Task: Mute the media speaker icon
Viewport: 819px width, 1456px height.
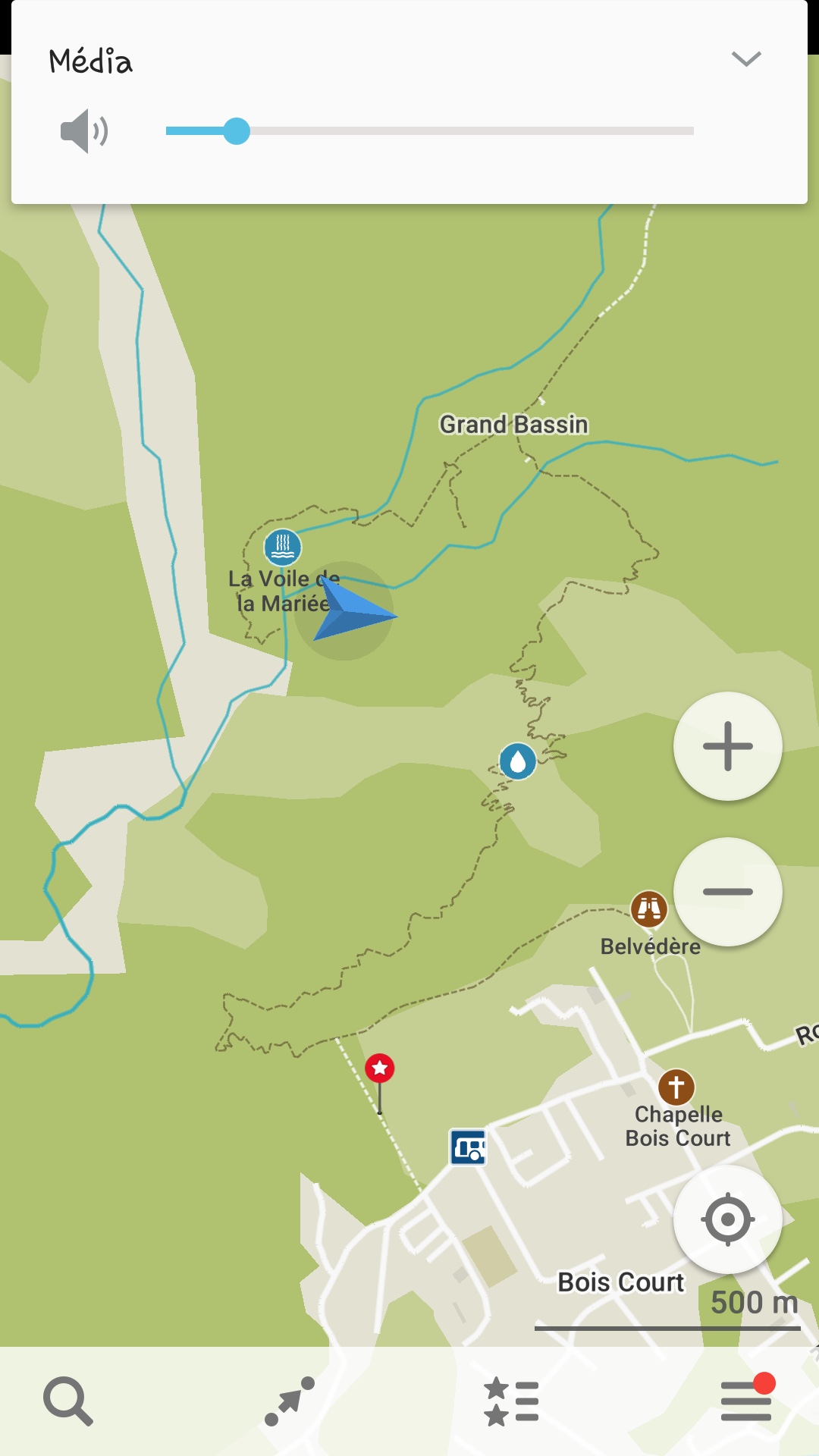Action: click(x=84, y=131)
